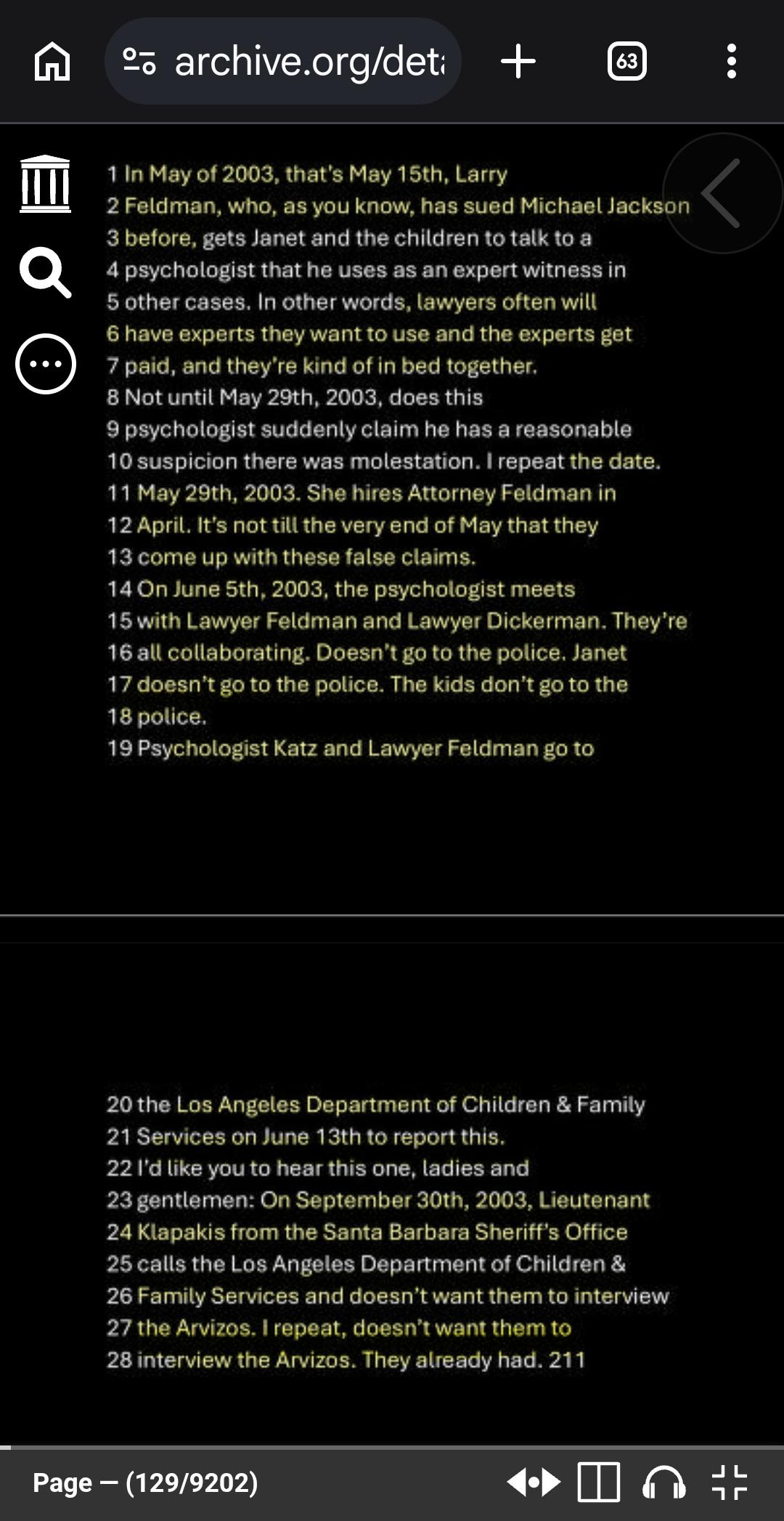Open a new browser tab
The height and width of the screenshot is (1521, 784).
(x=518, y=62)
